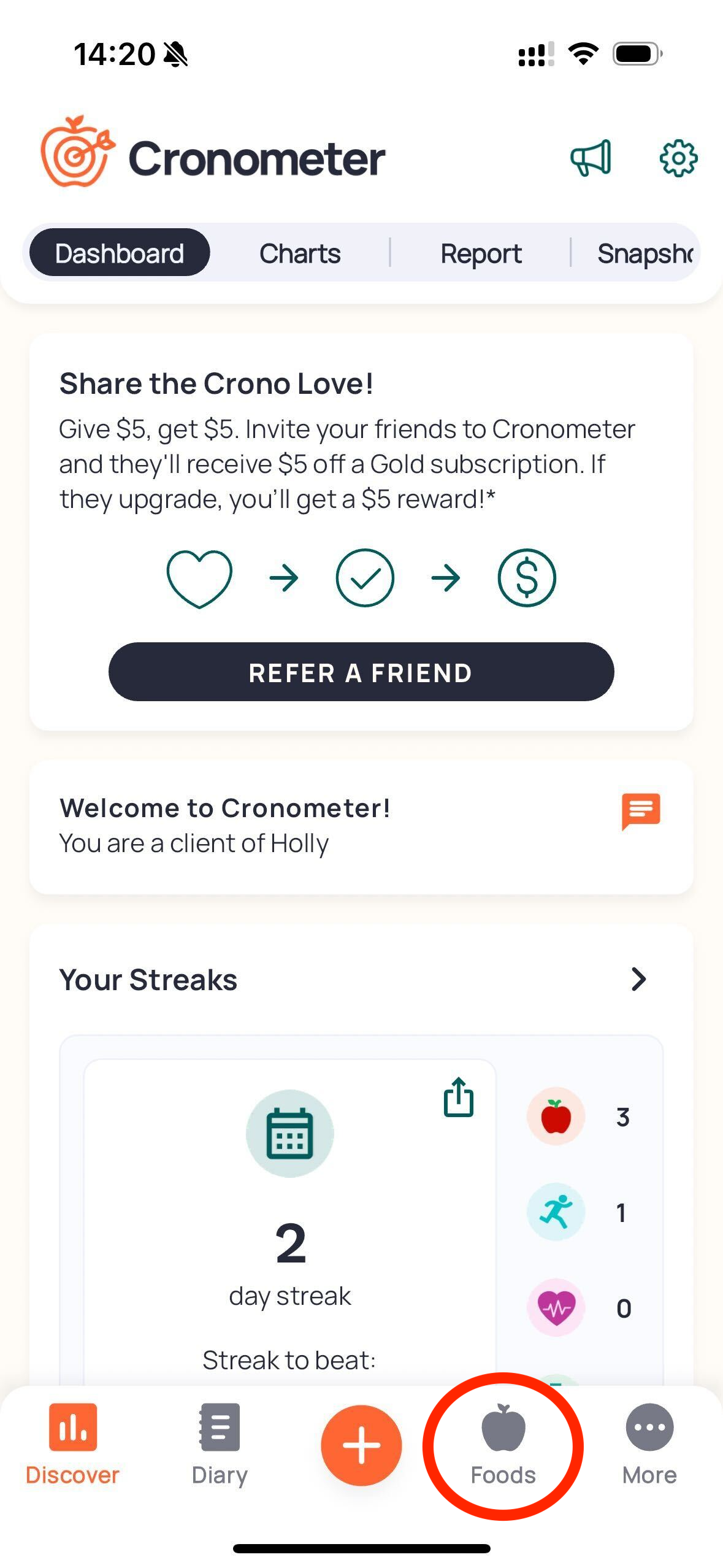723x1568 pixels.
Task: Select the Snapshots tab
Action: coord(646,253)
